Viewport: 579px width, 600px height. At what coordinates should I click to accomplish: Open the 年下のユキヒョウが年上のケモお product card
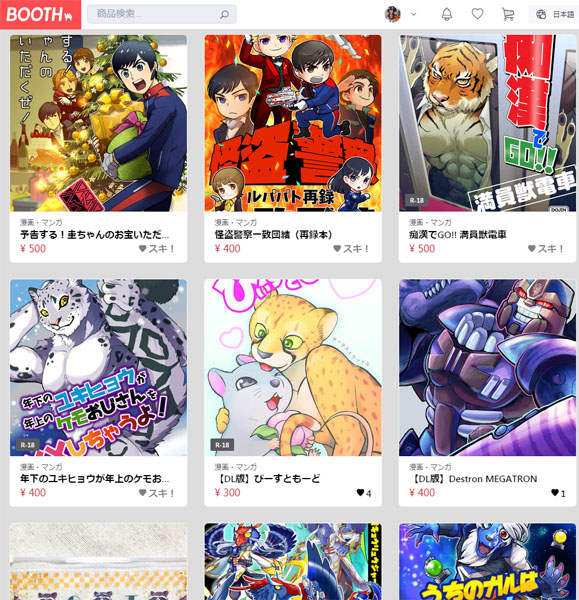[98, 393]
